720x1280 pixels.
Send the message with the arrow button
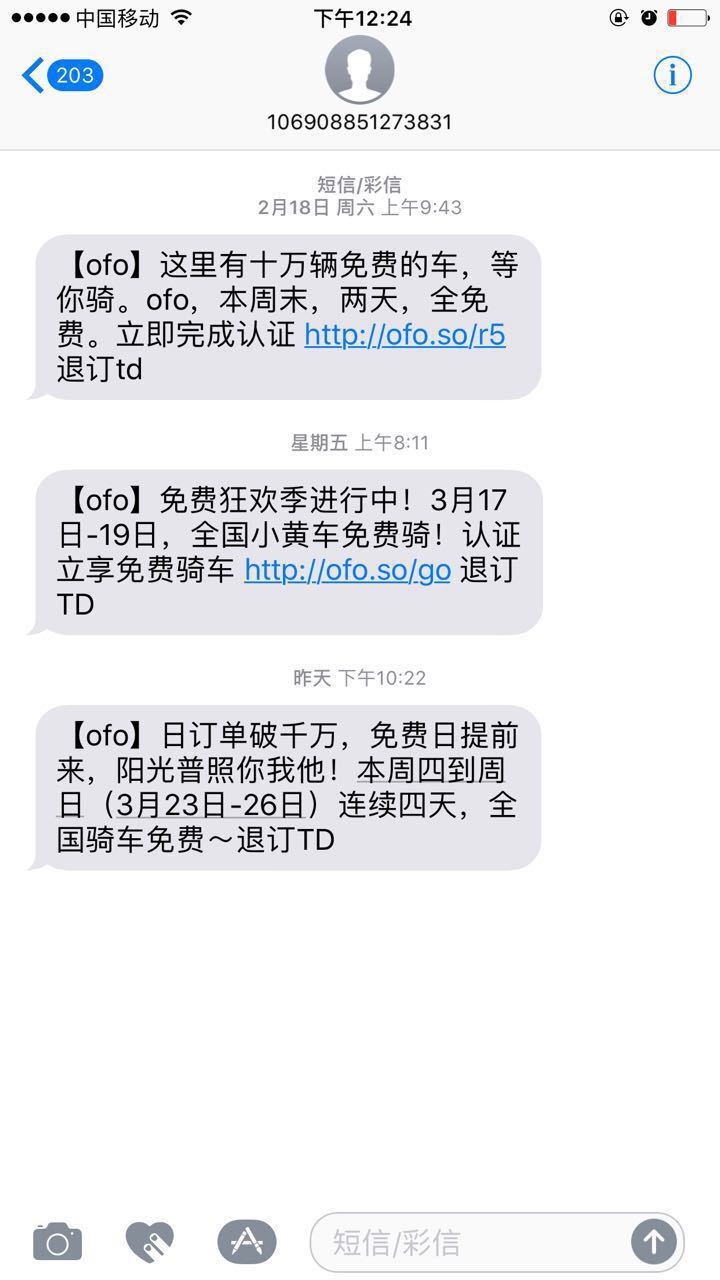point(654,1242)
